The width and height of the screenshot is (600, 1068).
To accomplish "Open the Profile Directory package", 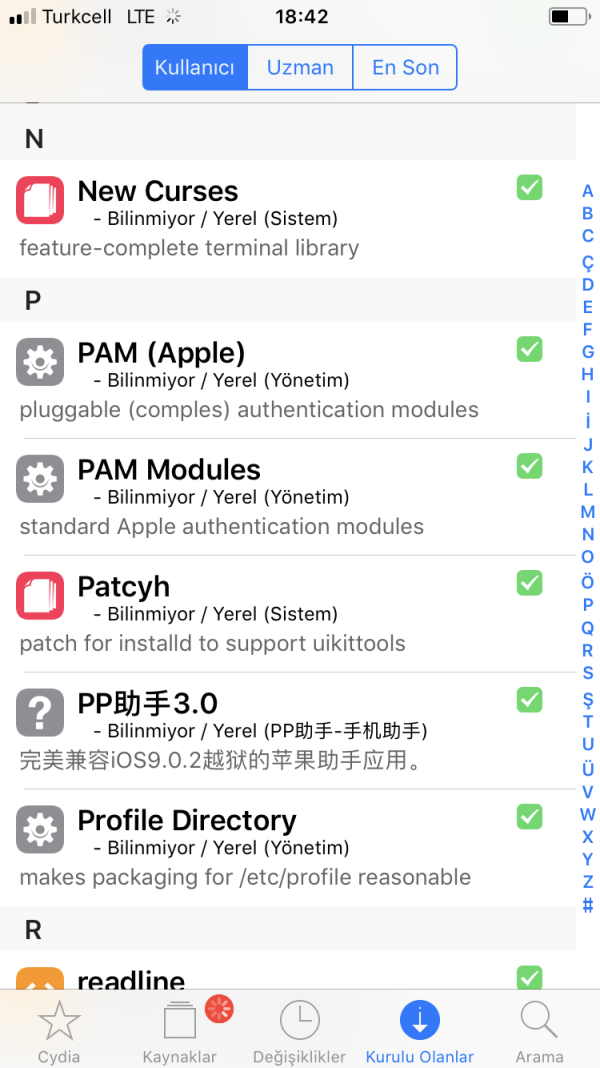I will [x=280, y=848].
